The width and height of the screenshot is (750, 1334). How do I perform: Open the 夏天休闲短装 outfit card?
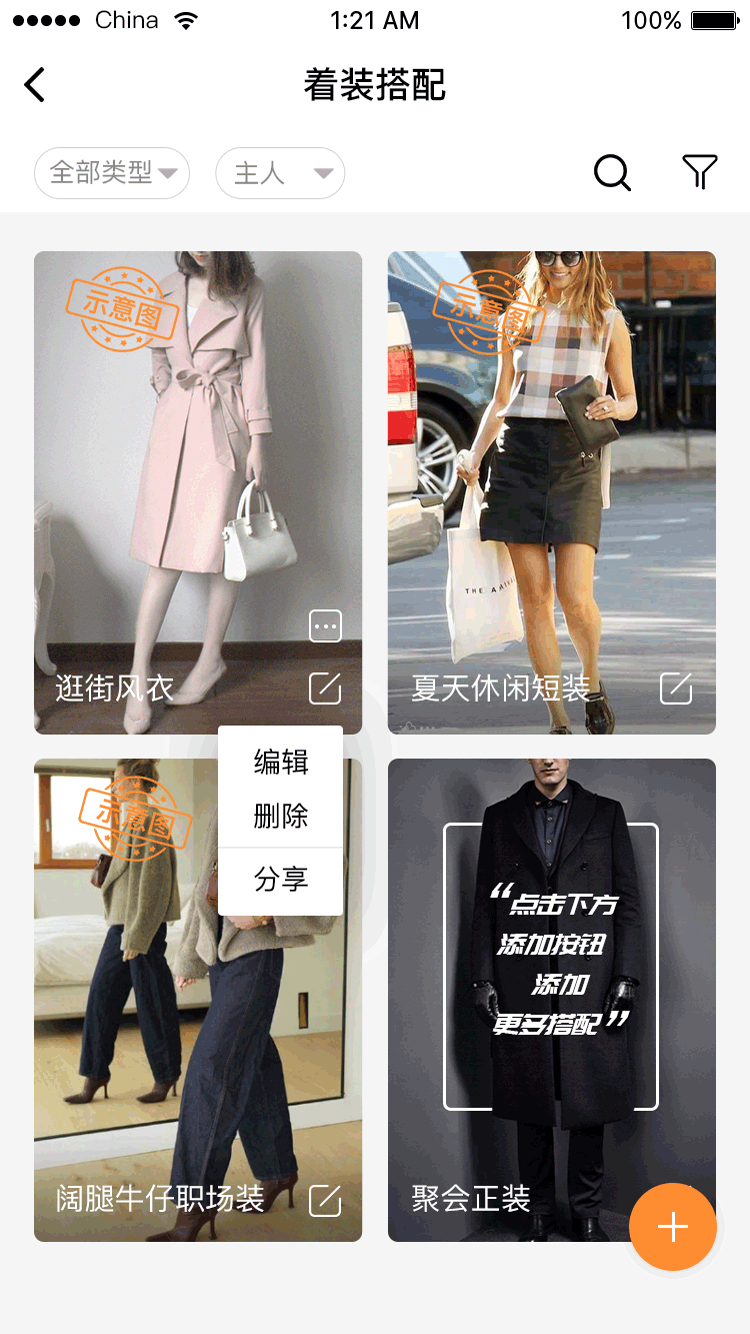tap(552, 493)
